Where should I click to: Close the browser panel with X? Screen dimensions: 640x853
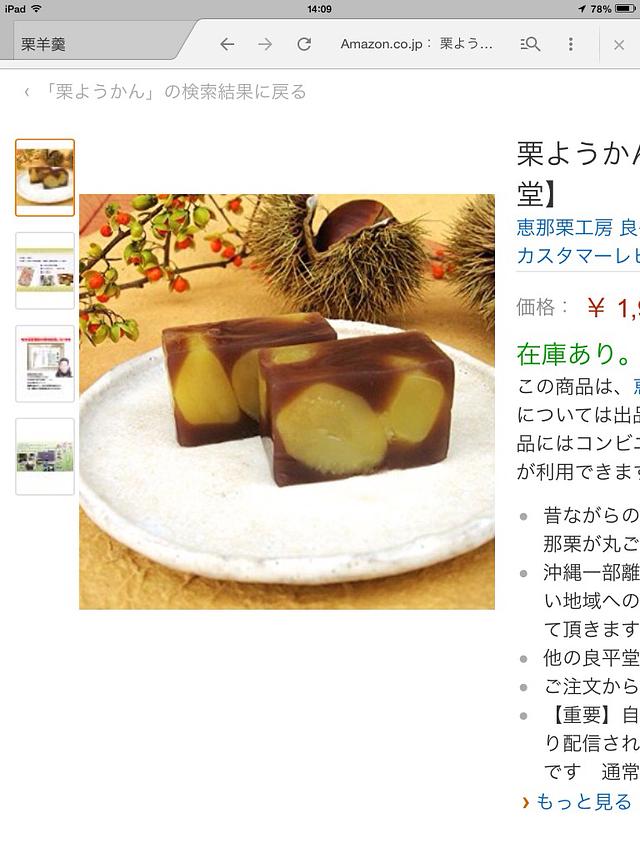pos(619,45)
